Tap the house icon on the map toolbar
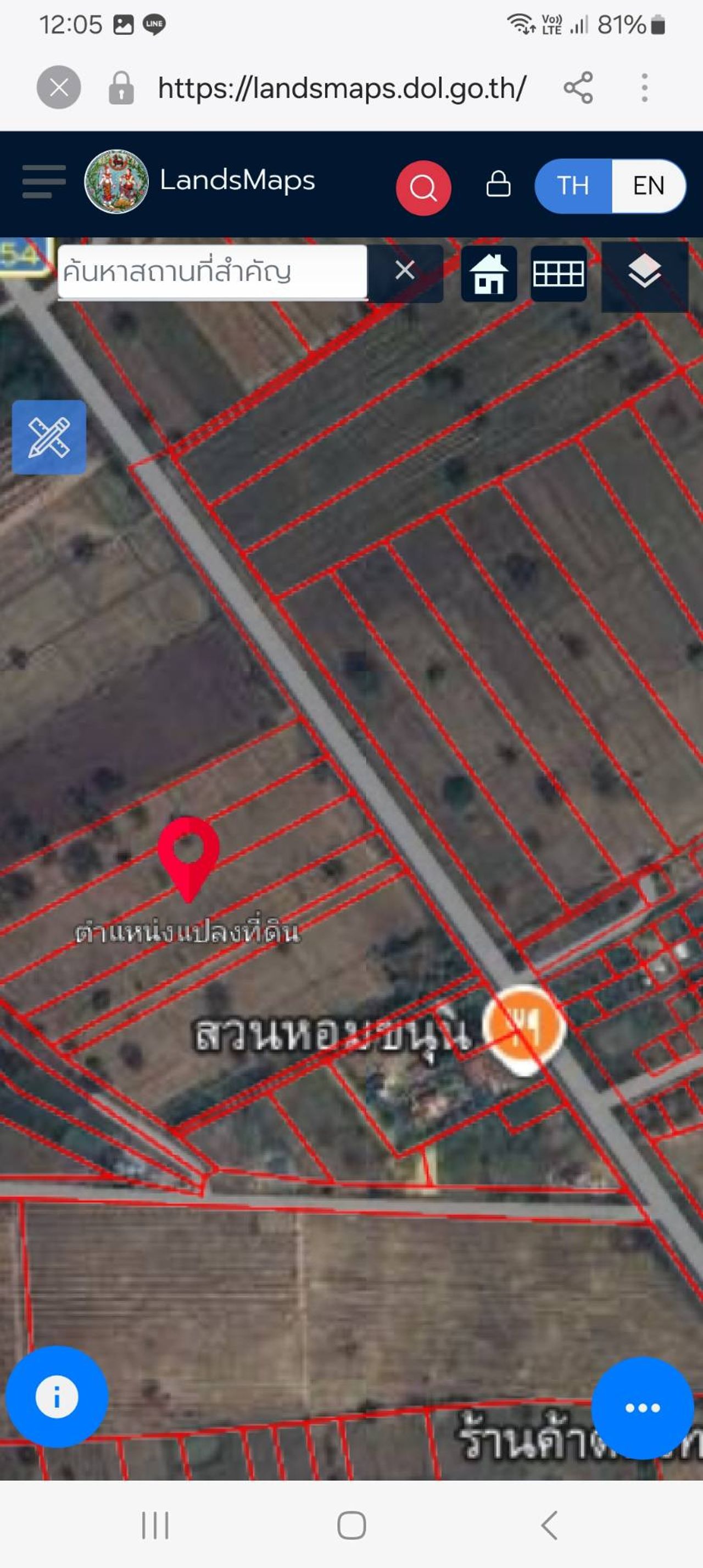The height and width of the screenshot is (1568, 703). (489, 273)
